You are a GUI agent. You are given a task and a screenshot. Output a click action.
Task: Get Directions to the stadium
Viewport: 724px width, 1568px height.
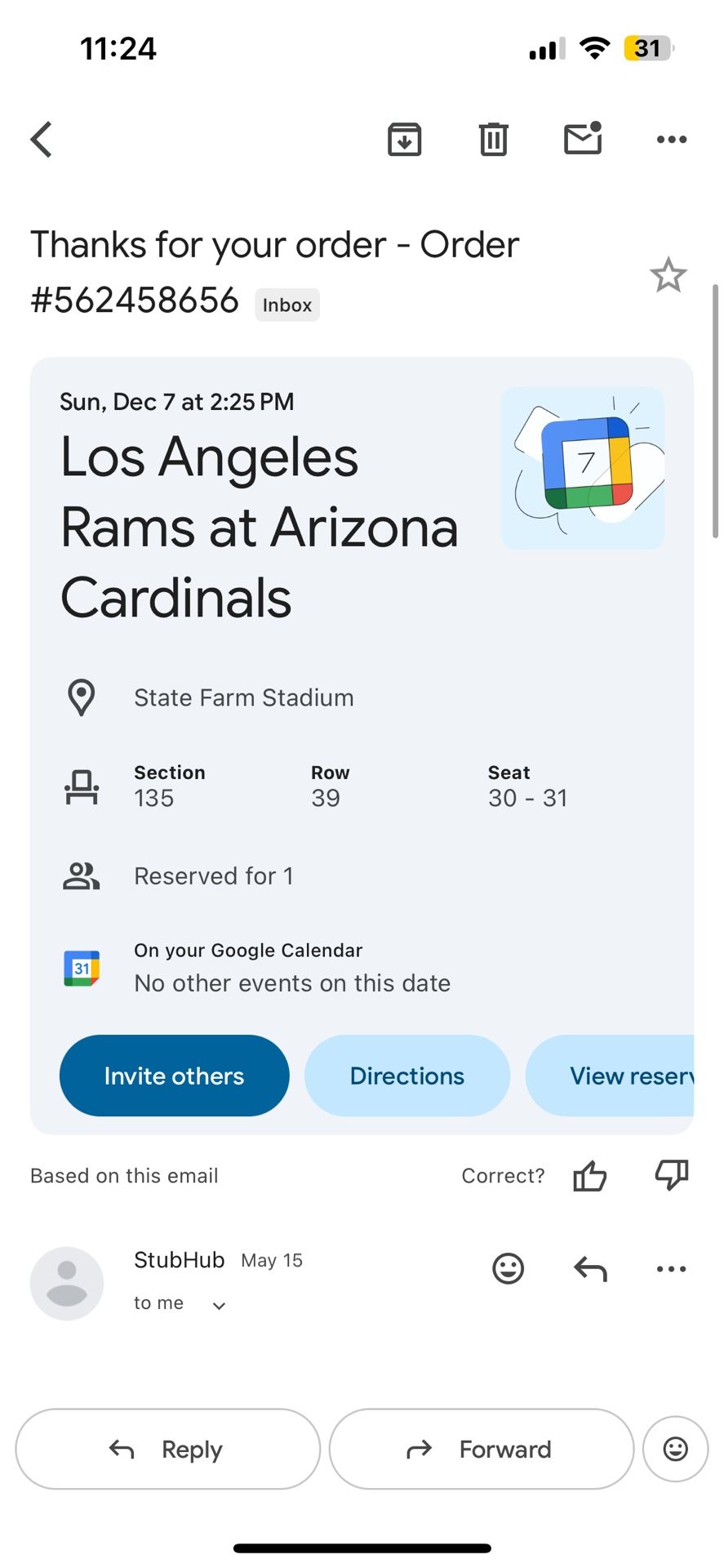(407, 1076)
